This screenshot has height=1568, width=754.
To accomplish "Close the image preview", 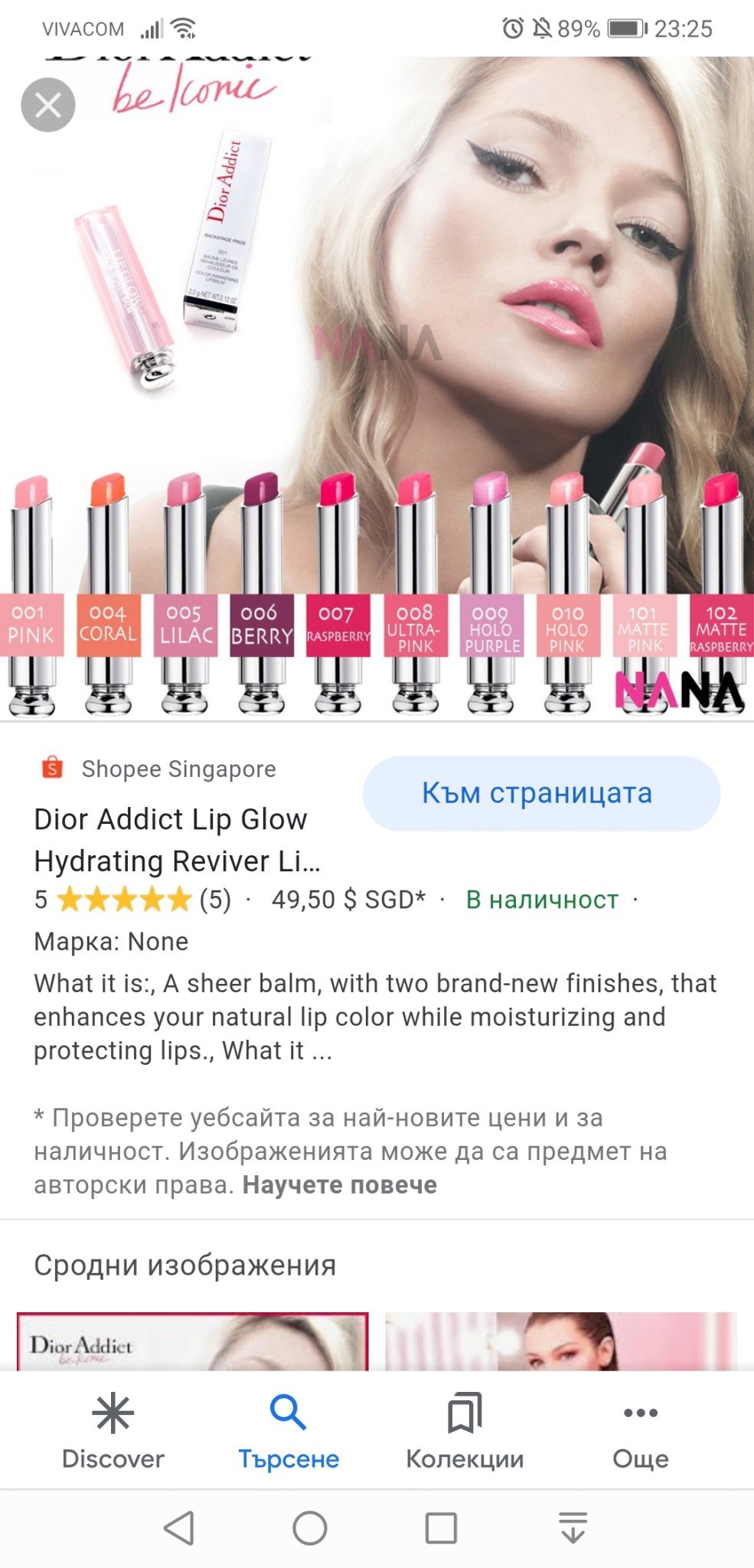I will coord(47,105).
